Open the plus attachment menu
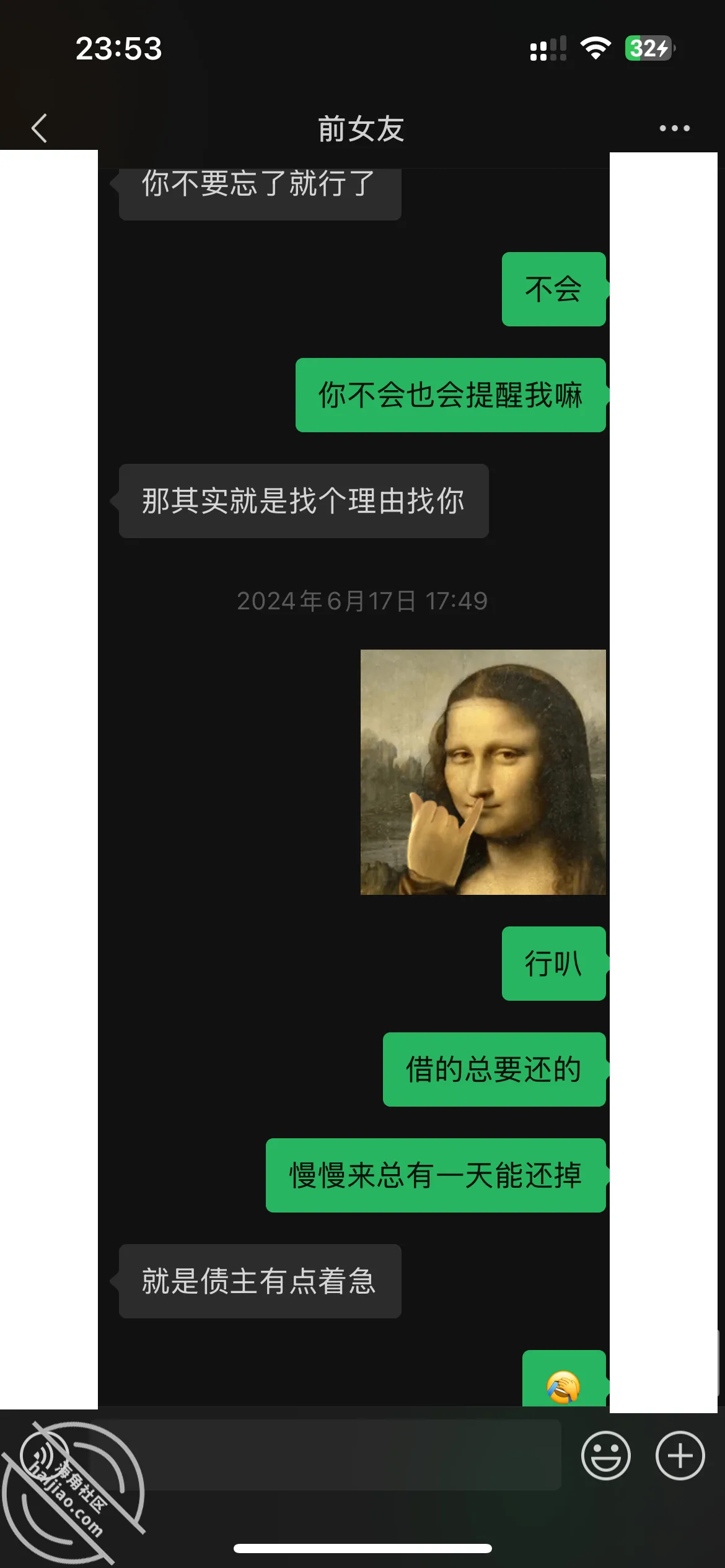The height and width of the screenshot is (1568, 725). 680,1455
